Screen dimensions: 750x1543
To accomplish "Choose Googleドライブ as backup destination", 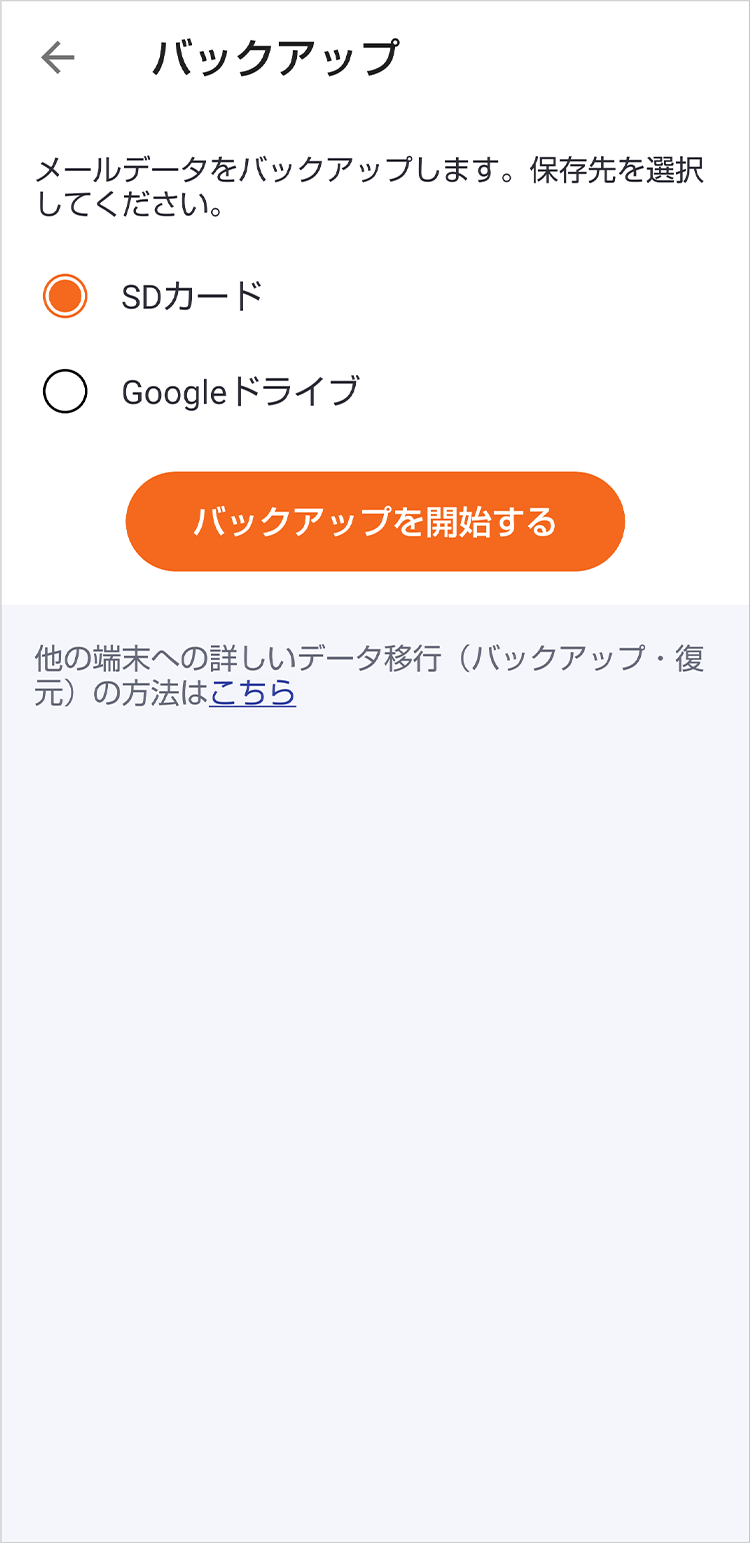I will (x=65, y=392).
